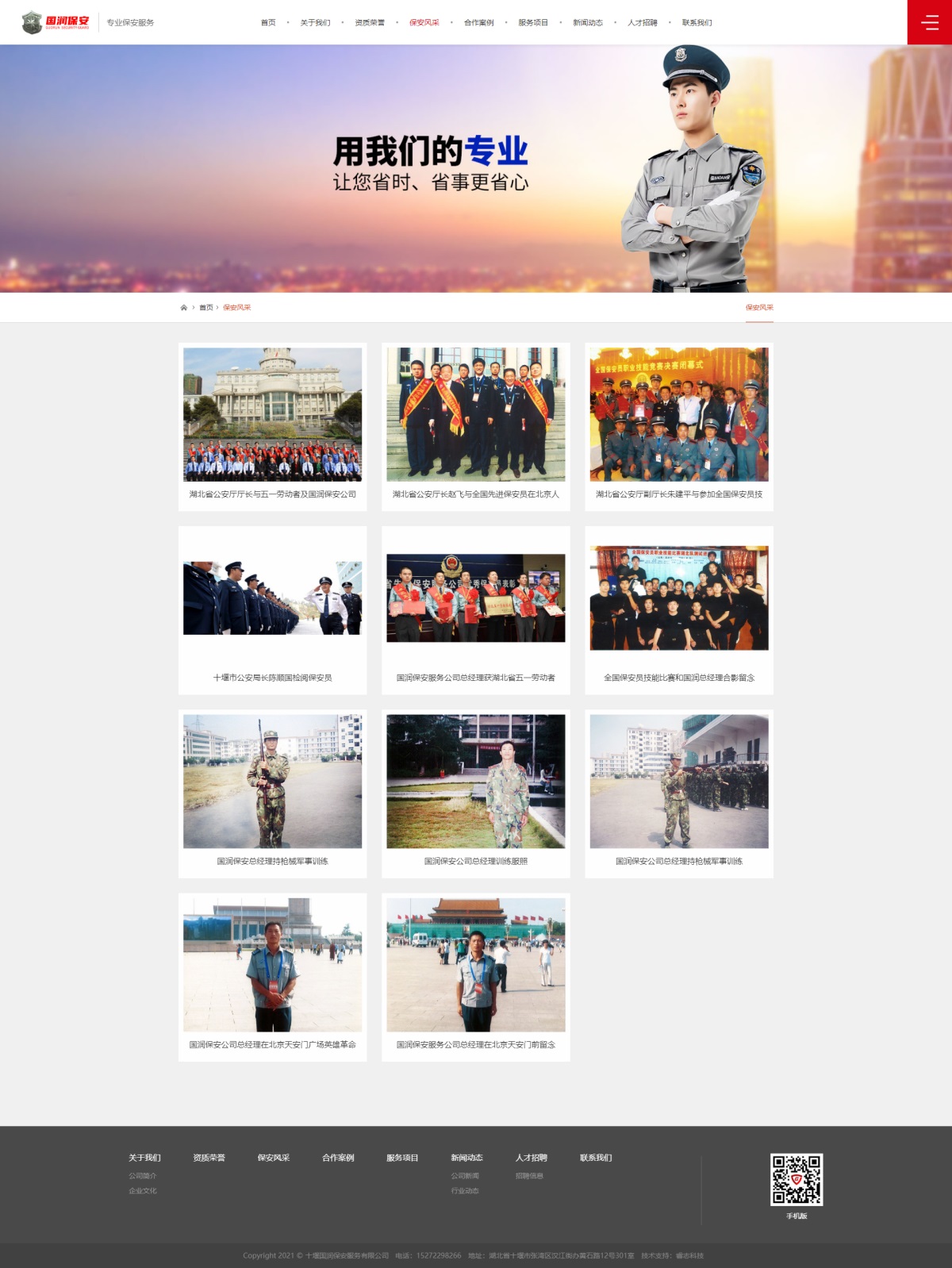
Task: Open photo 湖北省公安厅厅长与五一劳动者及国润保安公司
Action: 272,415
